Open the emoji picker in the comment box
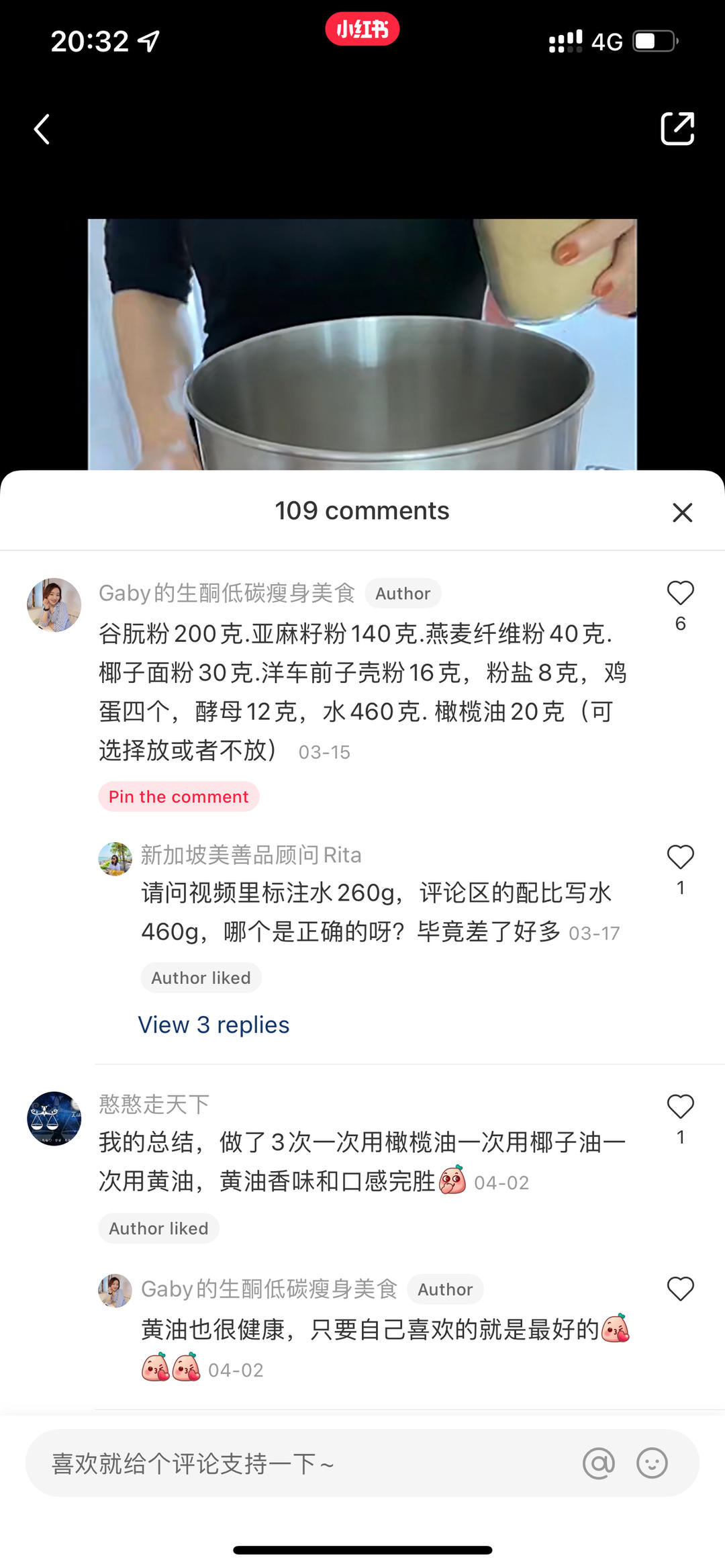The height and width of the screenshot is (1568, 725). click(x=652, y=1463)
